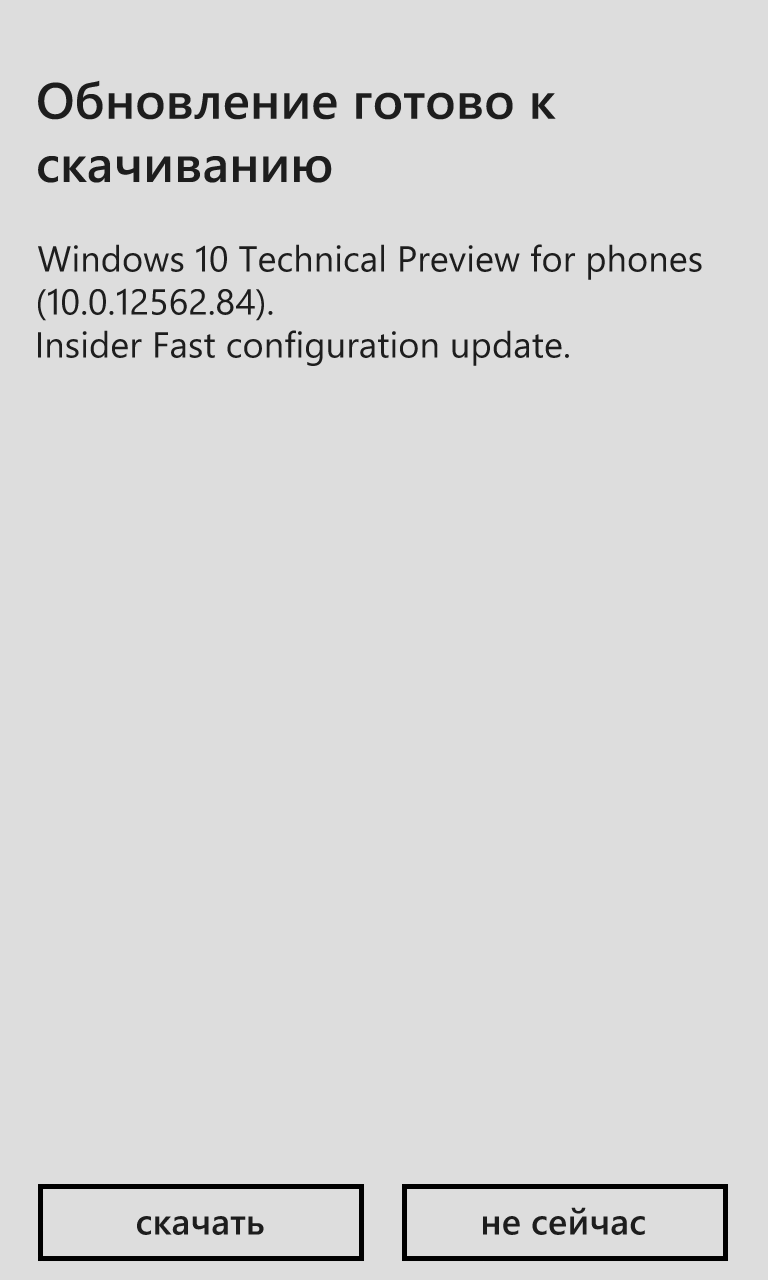Dismiss the update with не сейчас
This screenshot has width=768, height=1280.
point(564,1222)
